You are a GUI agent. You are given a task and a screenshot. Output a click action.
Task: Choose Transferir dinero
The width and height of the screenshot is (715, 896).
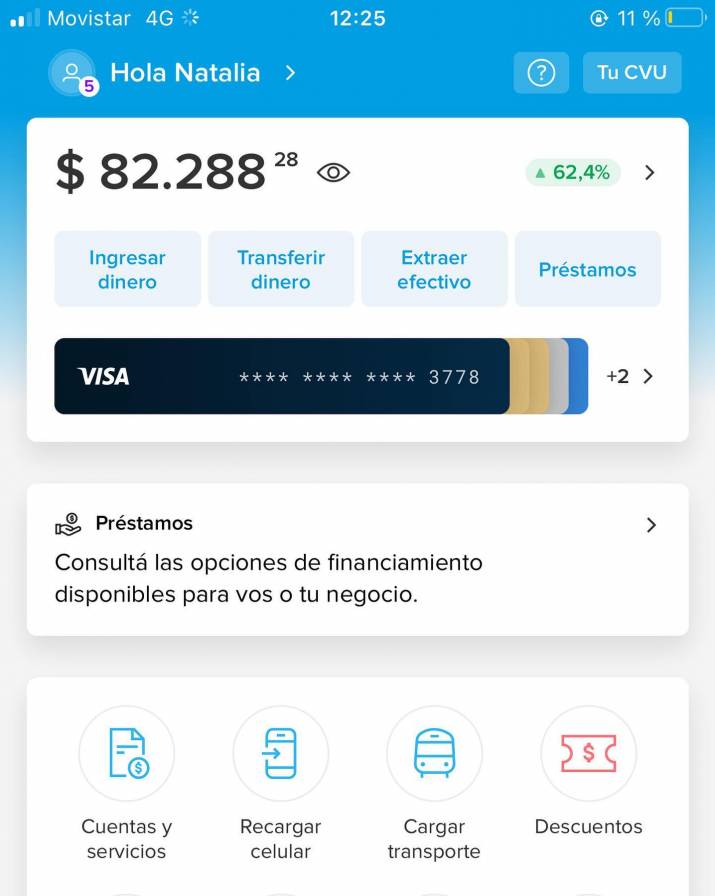point(281,270)
